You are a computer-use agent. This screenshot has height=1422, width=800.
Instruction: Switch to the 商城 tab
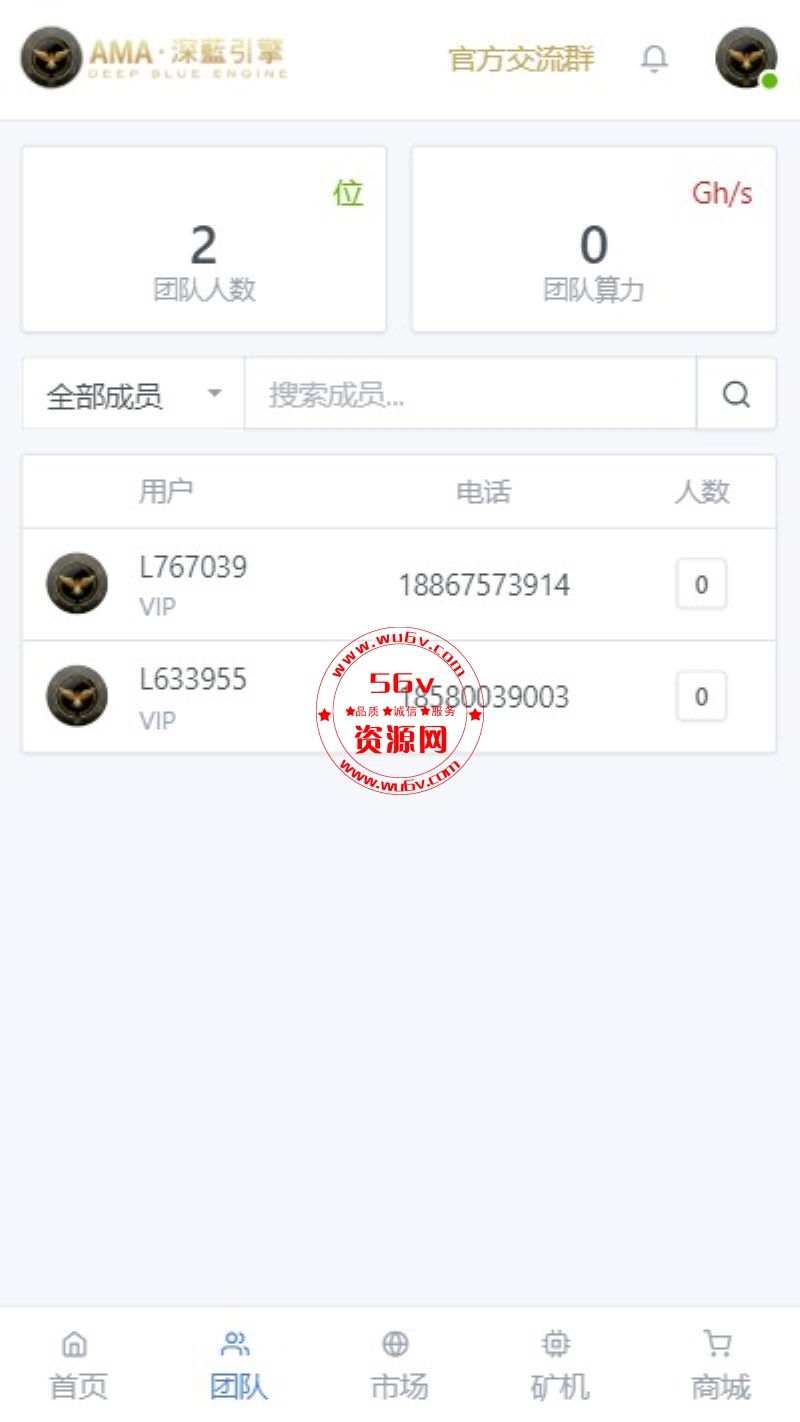click(x=719, y=1365)
